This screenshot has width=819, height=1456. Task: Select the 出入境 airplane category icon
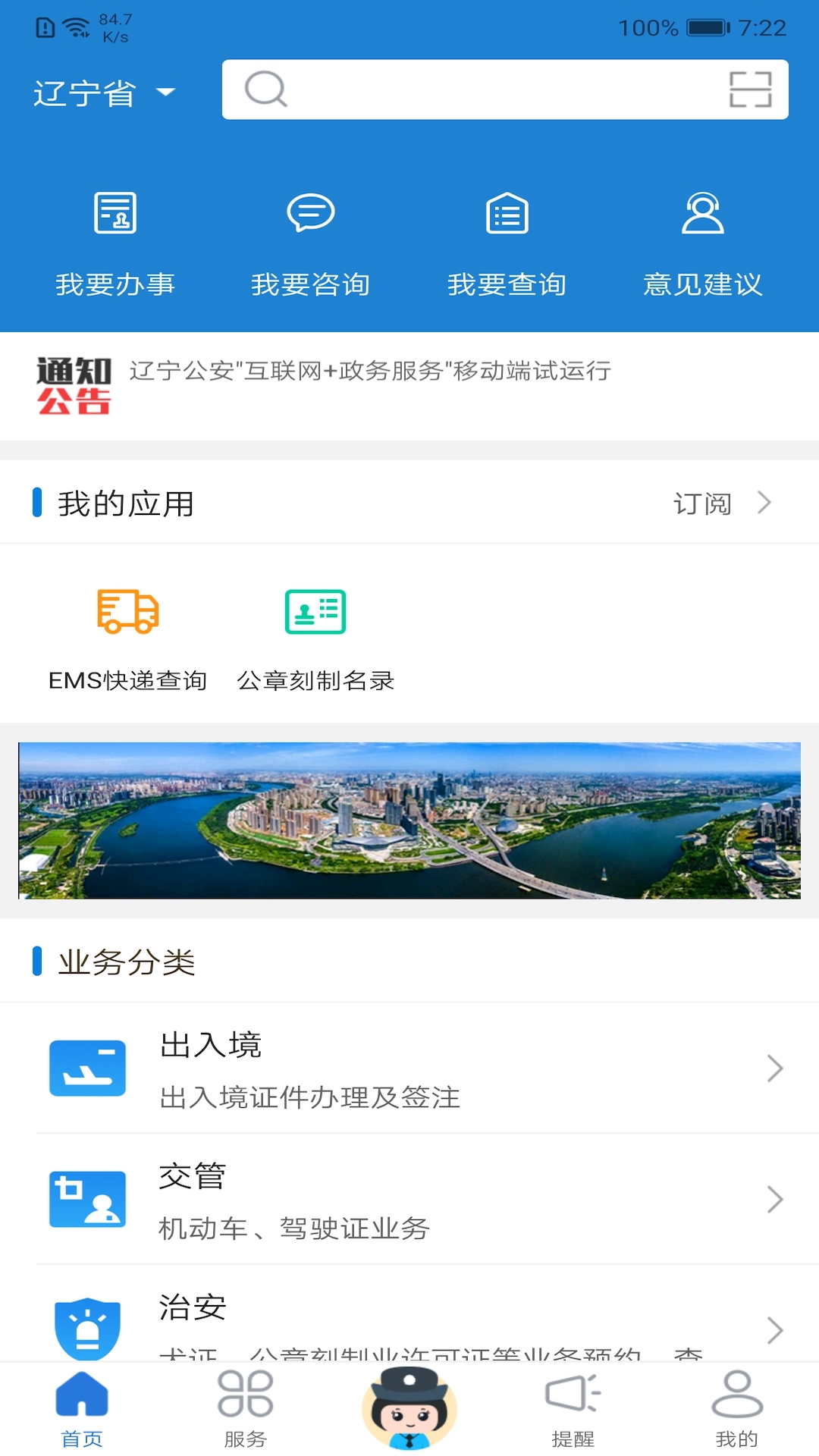[88, 1067]
